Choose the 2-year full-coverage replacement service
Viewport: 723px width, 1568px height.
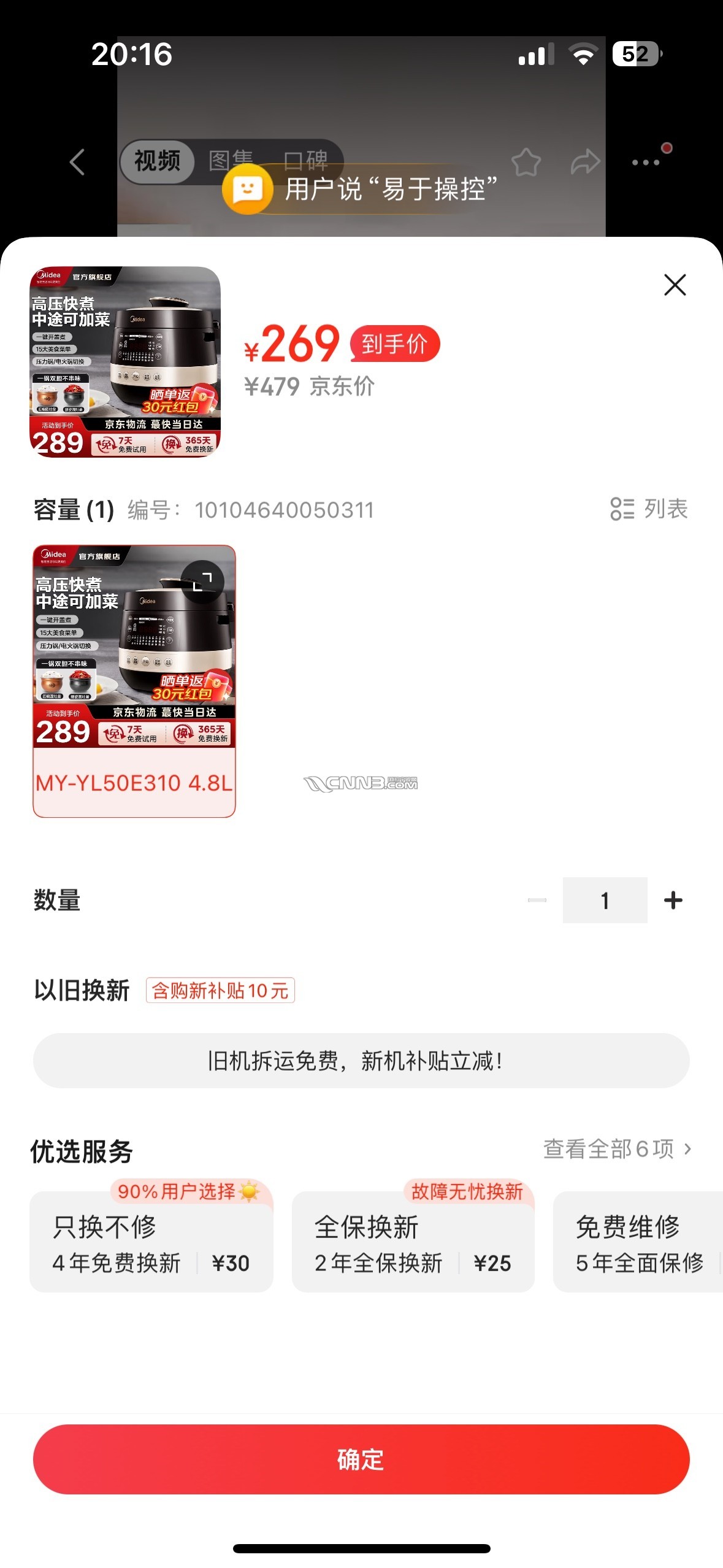[x=413, y=1242]
